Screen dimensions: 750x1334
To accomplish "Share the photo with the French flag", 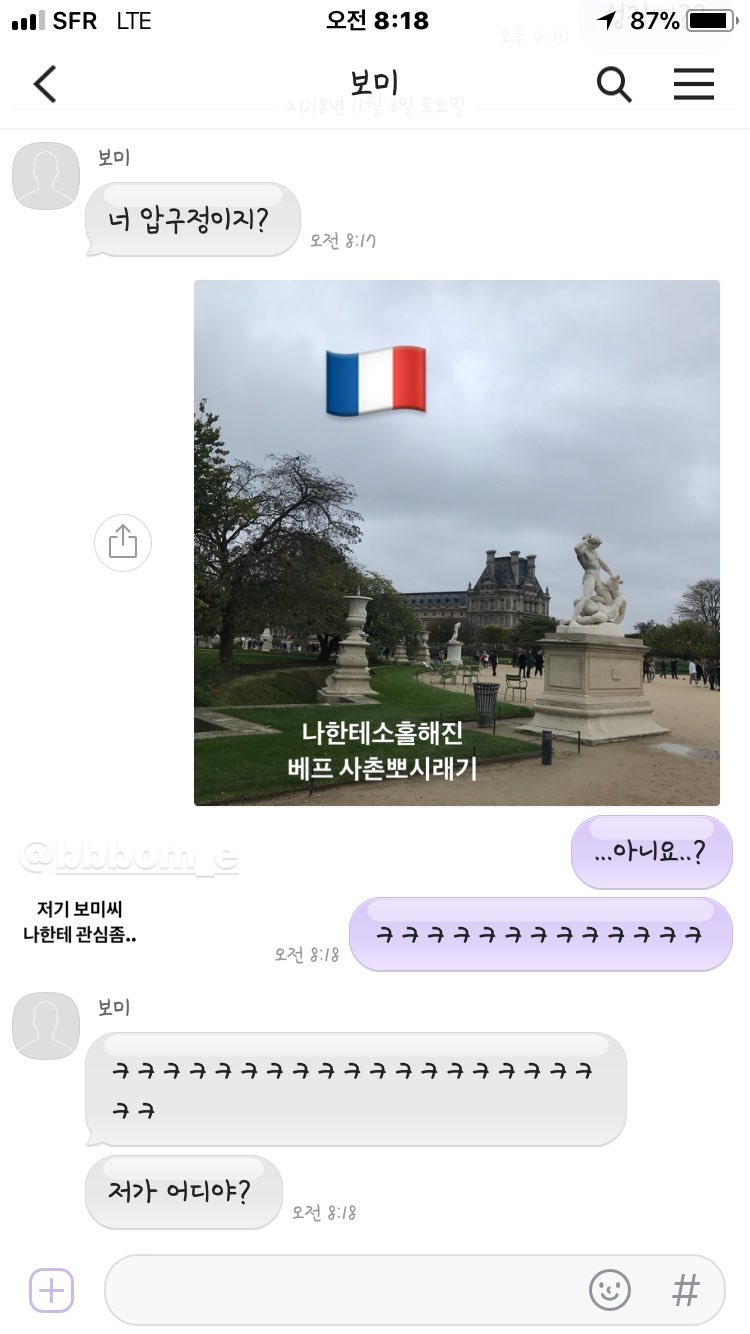I will 122,543.
